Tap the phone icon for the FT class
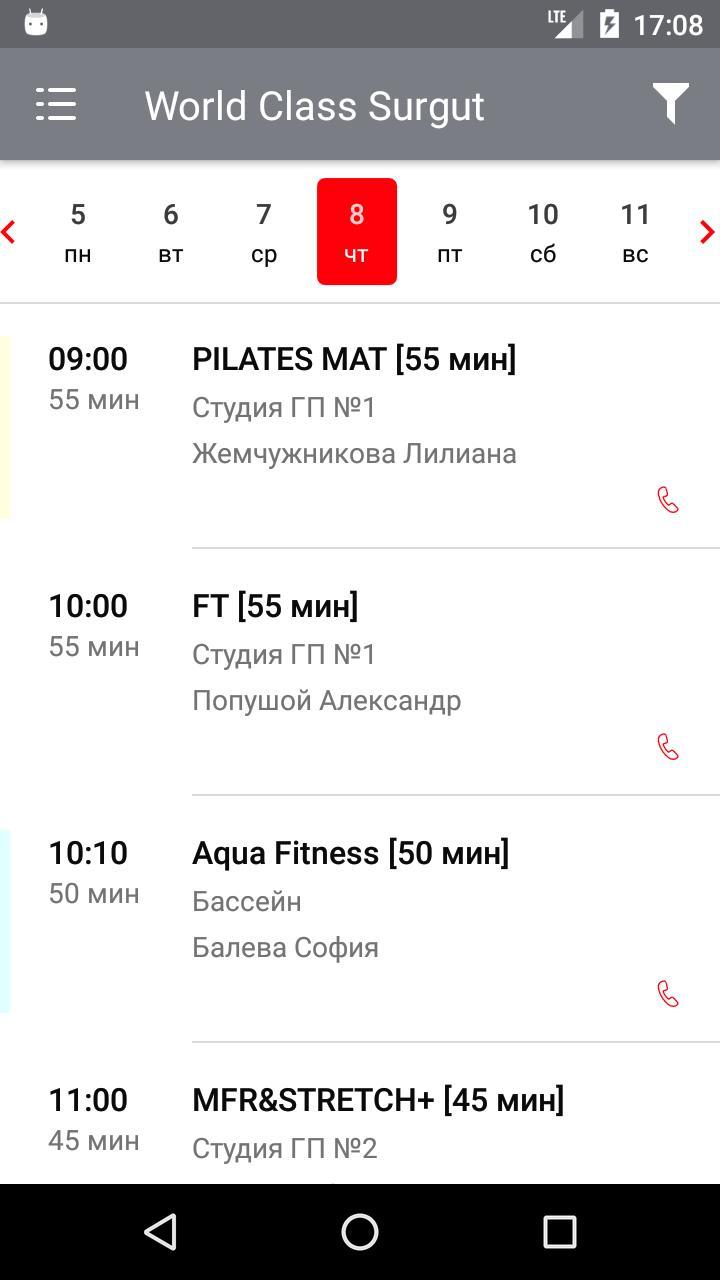The height and width of the screenshot is (1280, 720). coord(668,747)
